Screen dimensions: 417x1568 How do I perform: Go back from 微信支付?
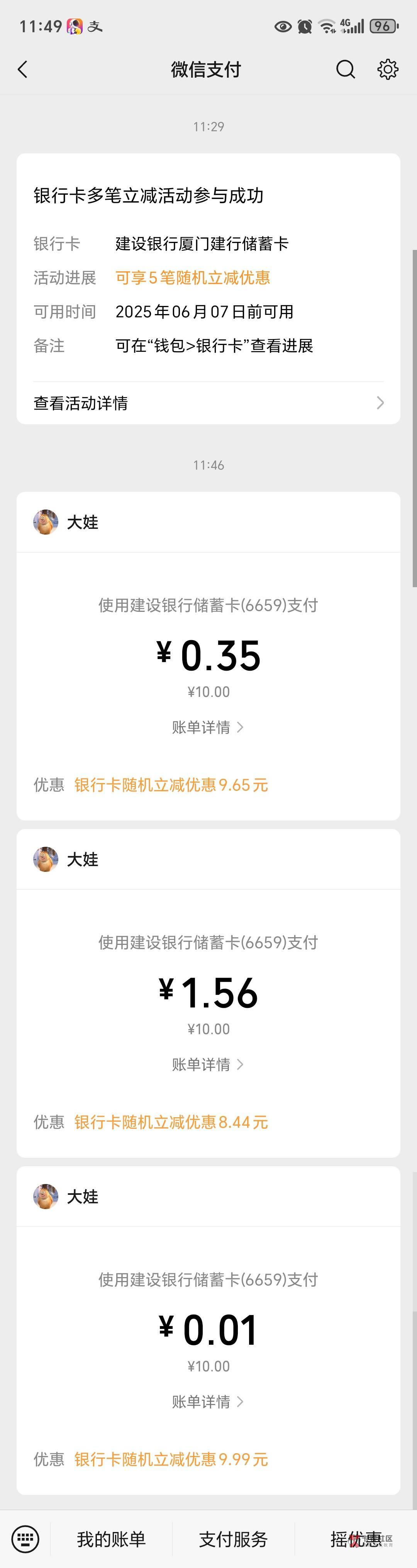[23, 70]
